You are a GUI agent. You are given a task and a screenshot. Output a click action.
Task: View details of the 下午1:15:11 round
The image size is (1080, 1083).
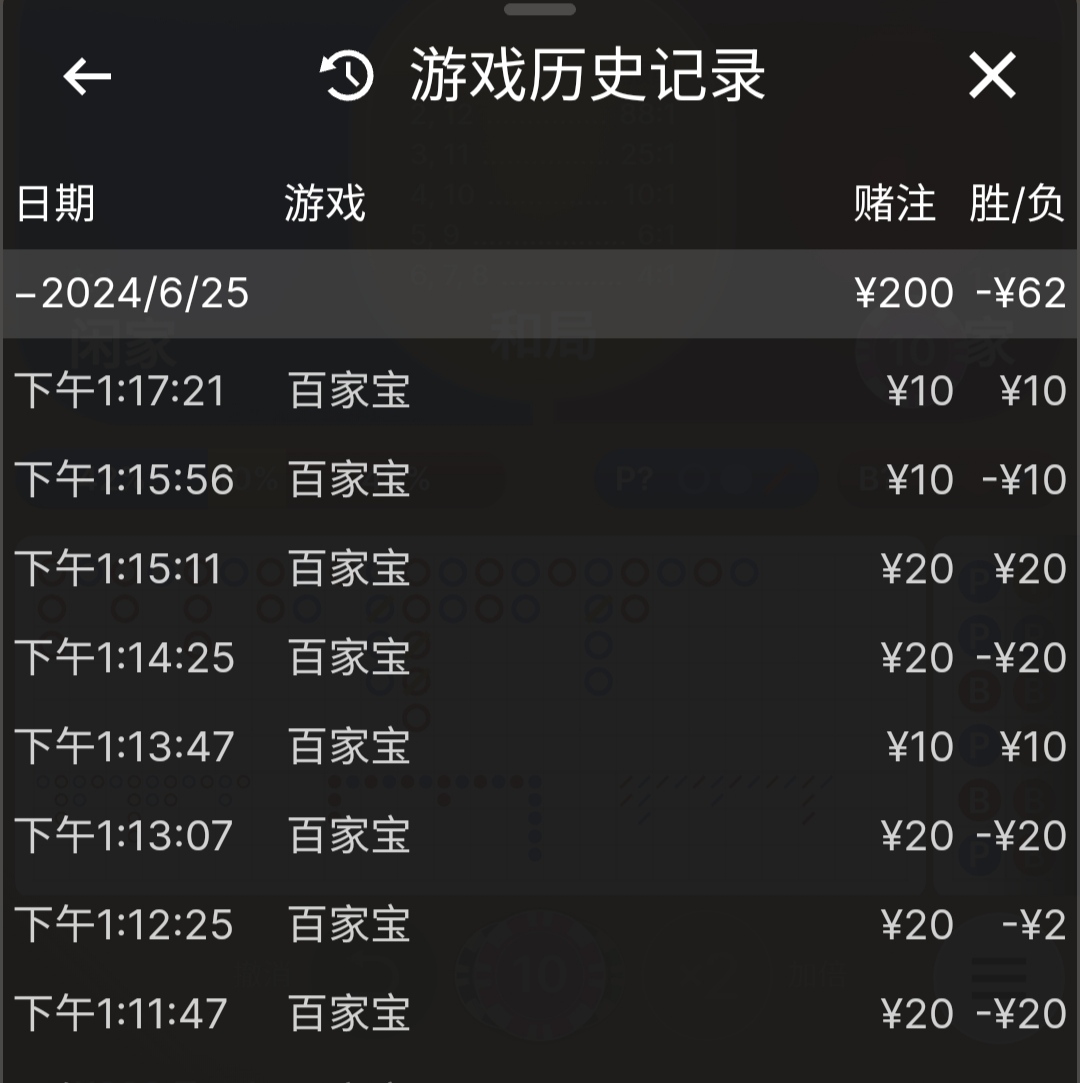(540, 569)
